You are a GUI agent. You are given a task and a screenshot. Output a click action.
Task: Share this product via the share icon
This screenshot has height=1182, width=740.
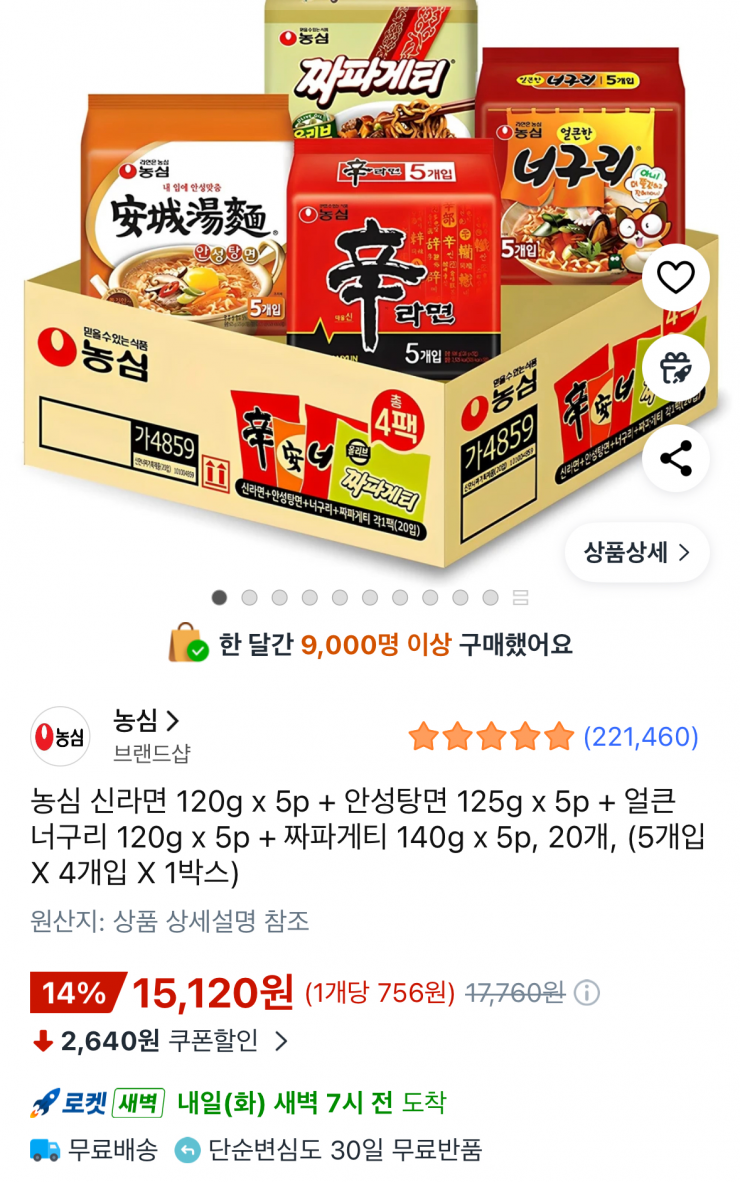point(676,458)
